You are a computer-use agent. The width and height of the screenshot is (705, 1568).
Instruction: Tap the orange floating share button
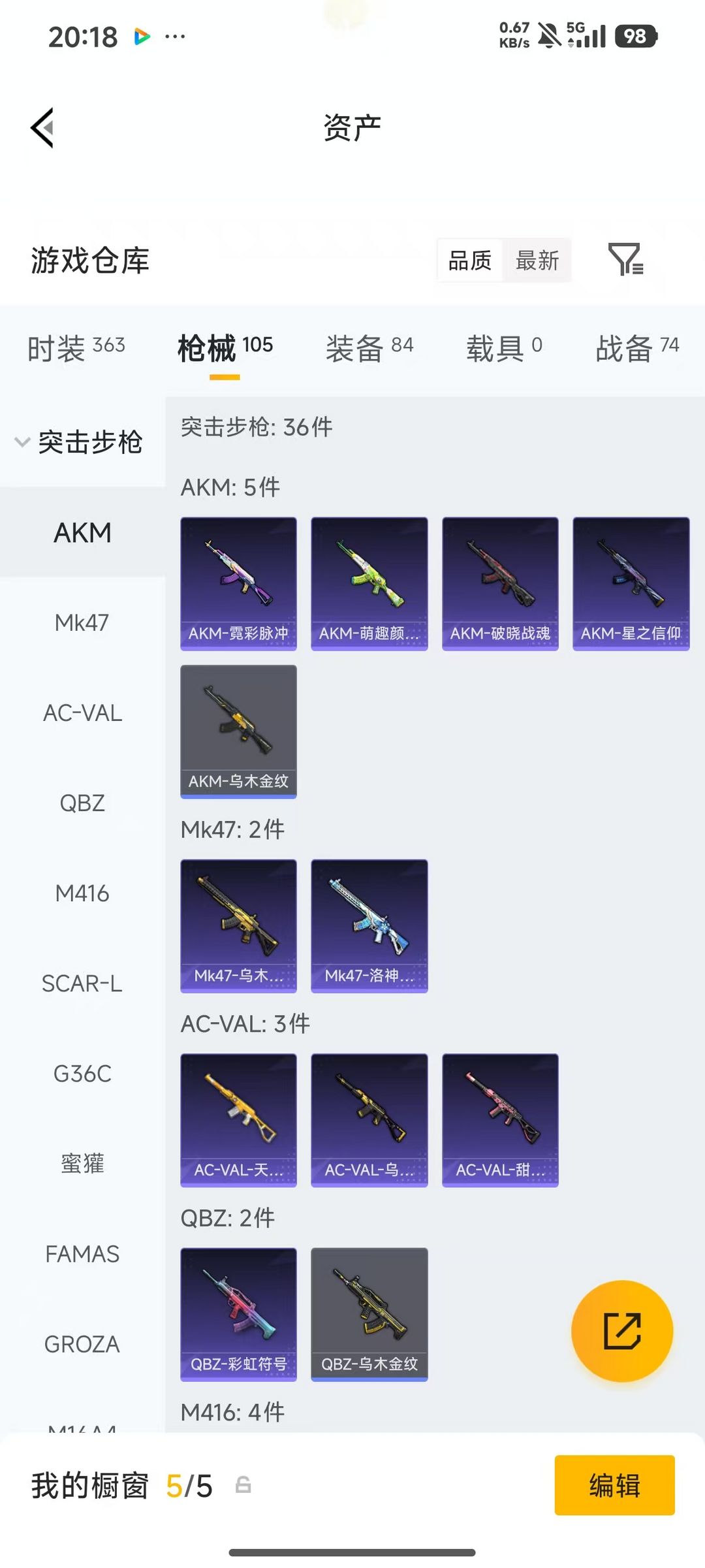tap(621, 1331)
